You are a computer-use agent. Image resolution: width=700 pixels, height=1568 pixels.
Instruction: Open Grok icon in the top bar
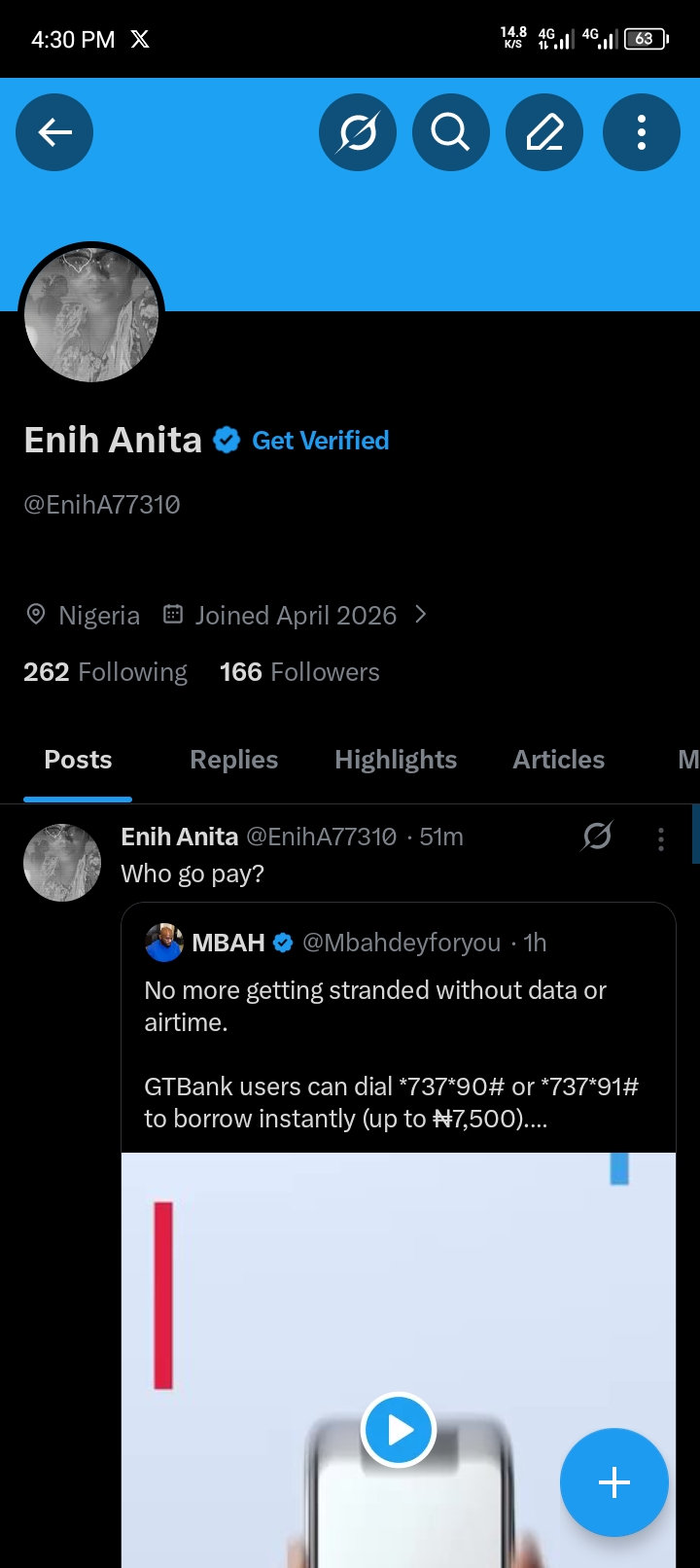358,132
